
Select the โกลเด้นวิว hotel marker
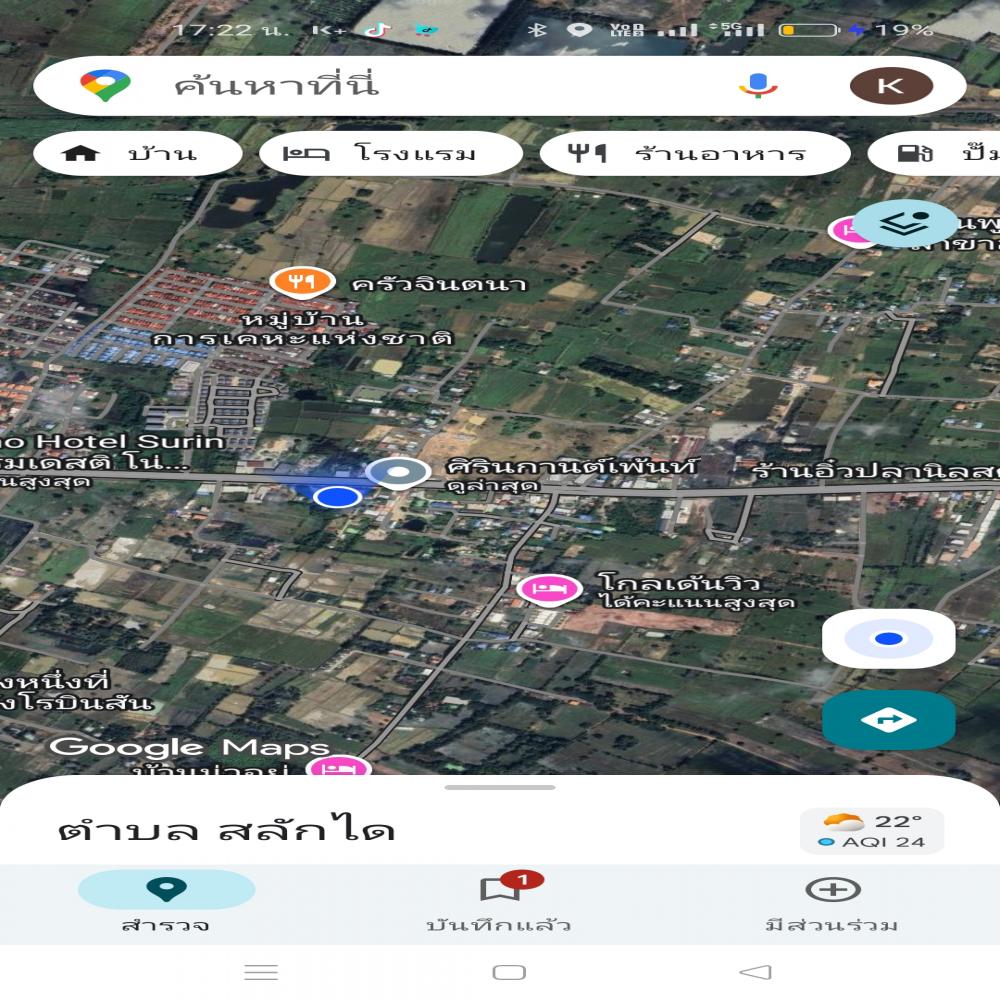click(549, 589)
